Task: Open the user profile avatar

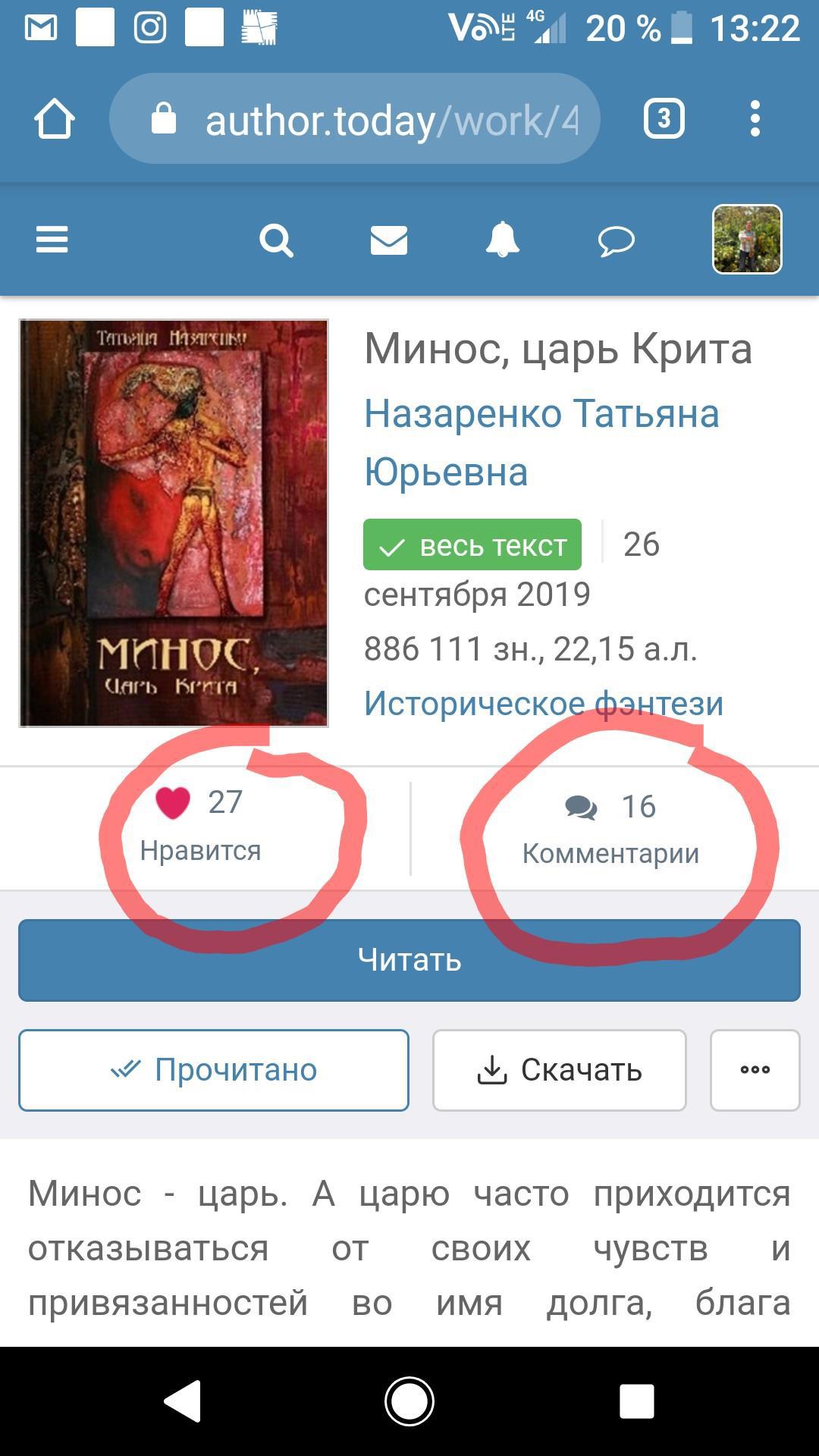Action: [747, 240]
